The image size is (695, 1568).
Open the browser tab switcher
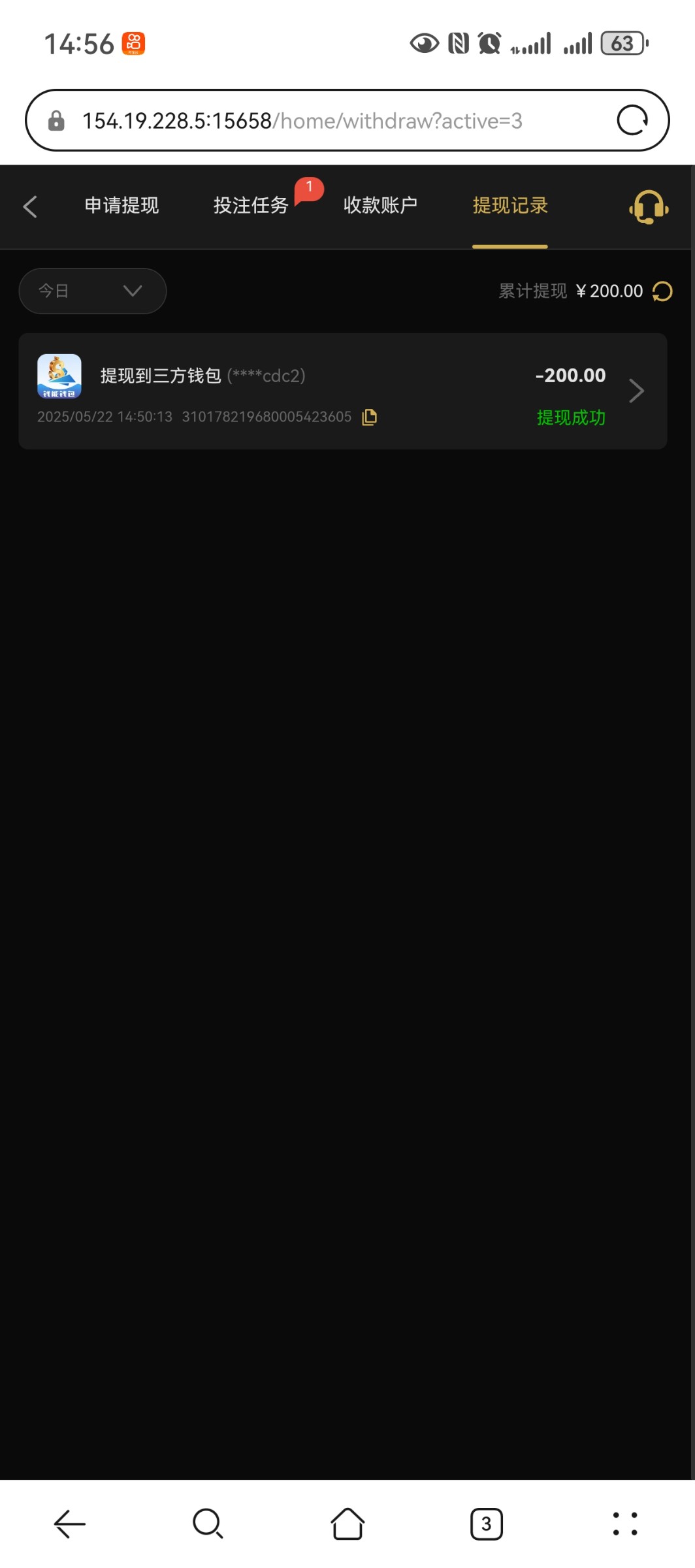[486, 1524]
